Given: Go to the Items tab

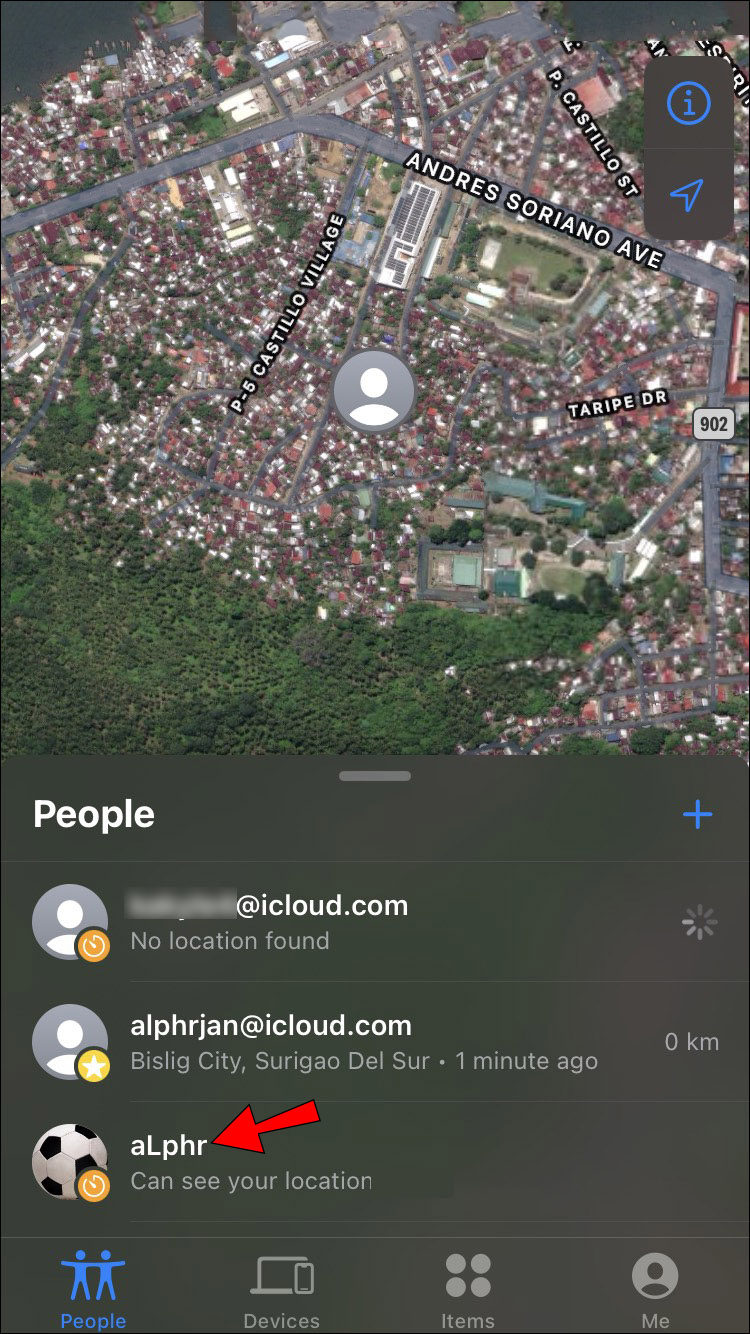Looking at the screenshot, I should tap(468, 1289).
